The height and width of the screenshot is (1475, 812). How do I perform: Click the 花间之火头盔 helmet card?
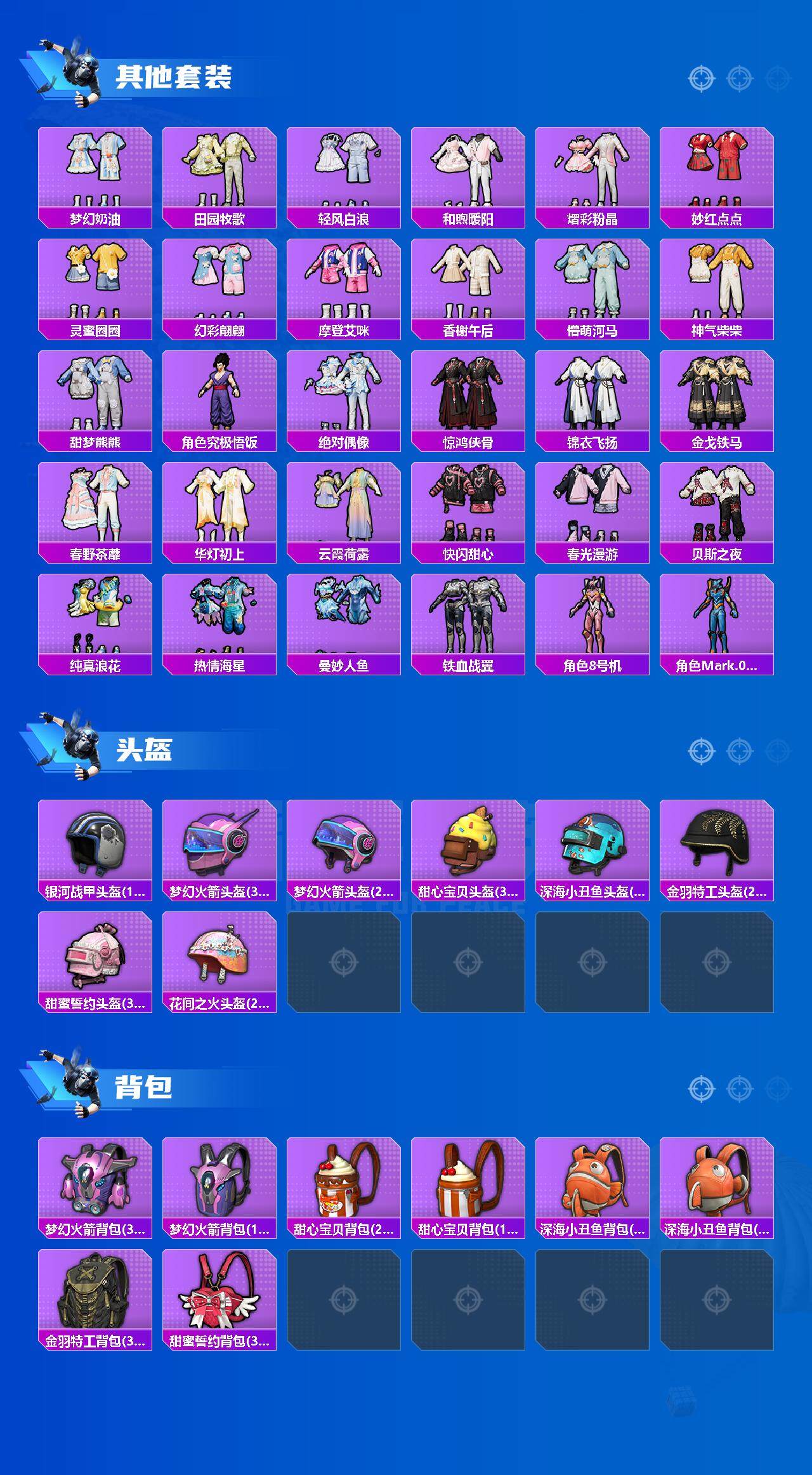tap(219, 958)
